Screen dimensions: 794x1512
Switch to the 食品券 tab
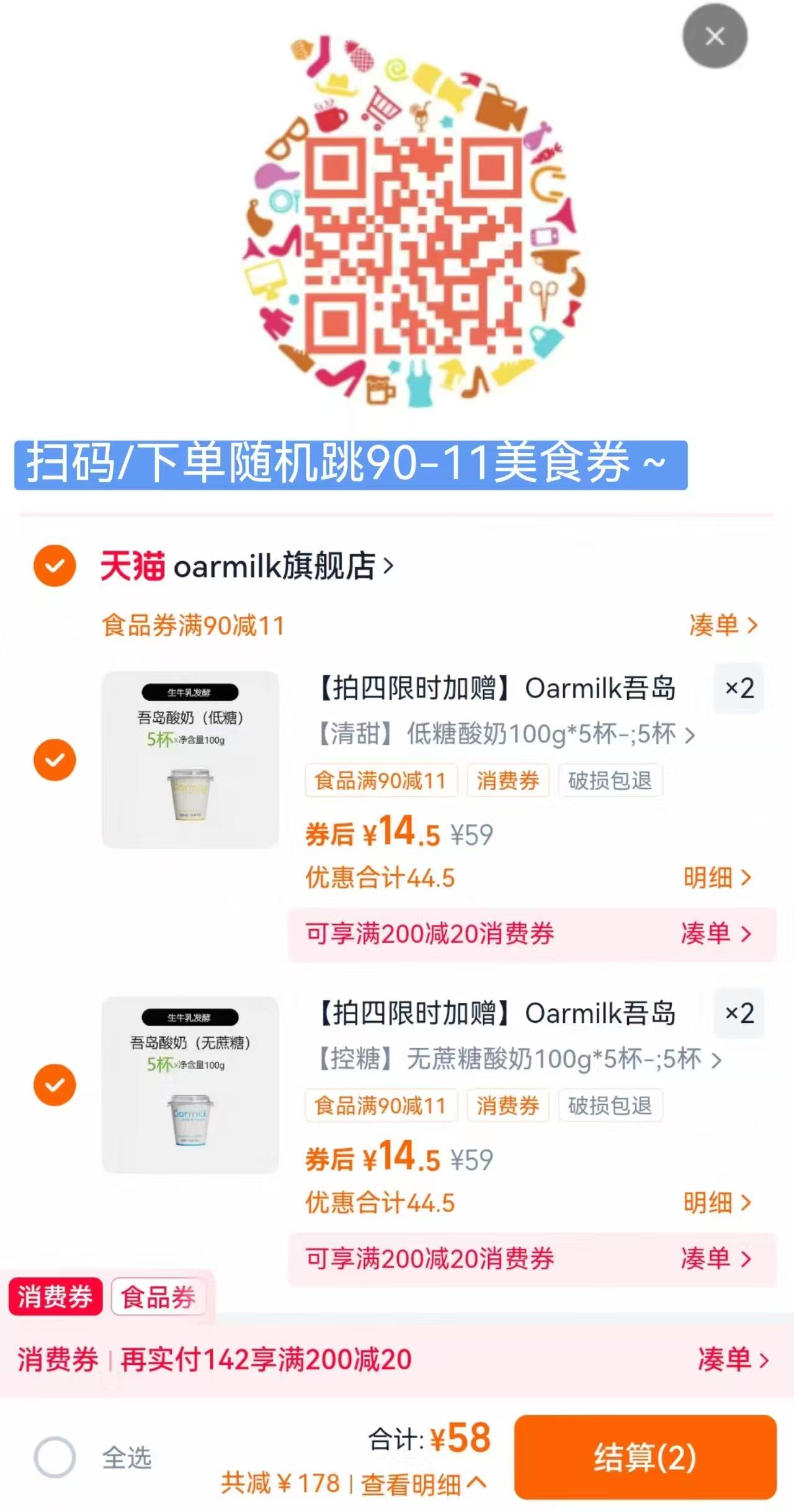158,1297
